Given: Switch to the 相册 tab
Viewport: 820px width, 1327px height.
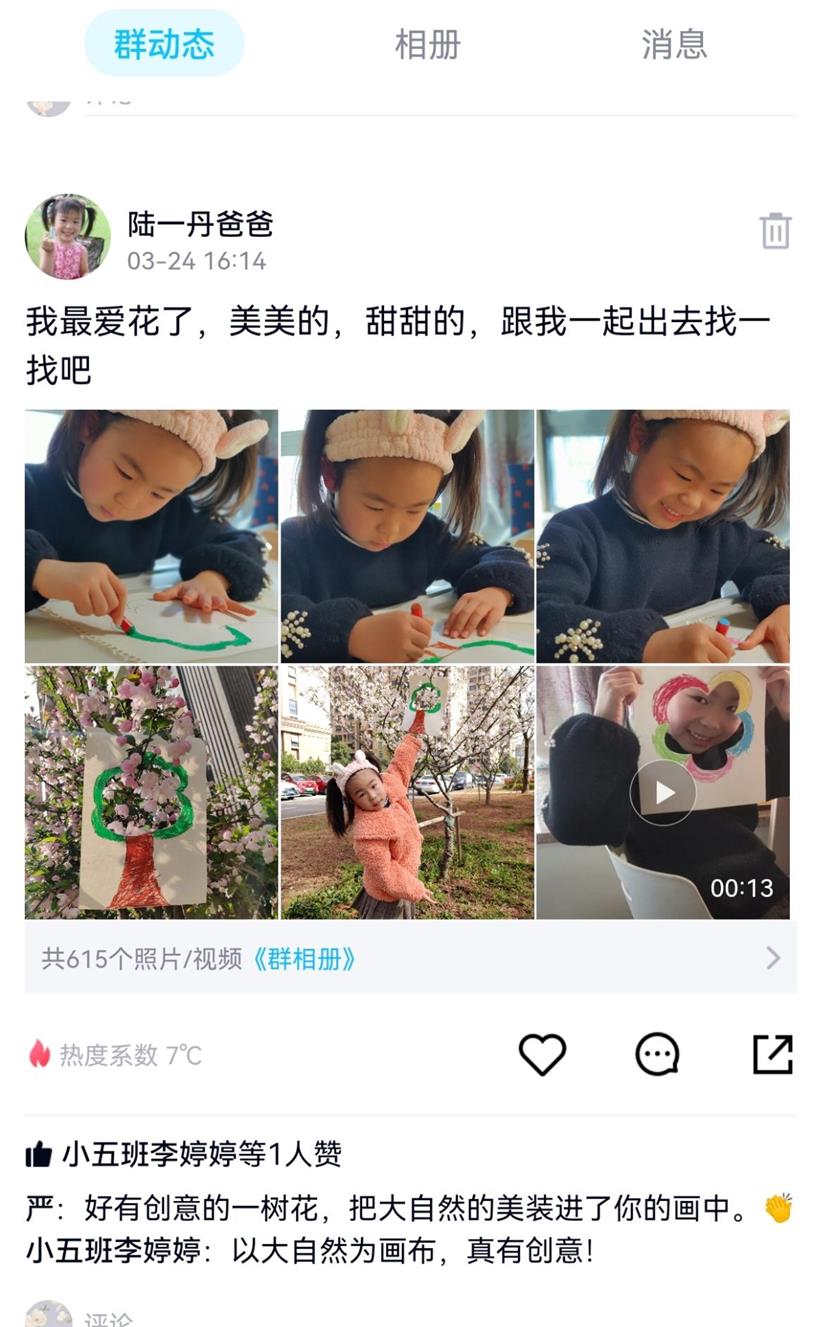Looking at the screenshot, I should 427,45.
